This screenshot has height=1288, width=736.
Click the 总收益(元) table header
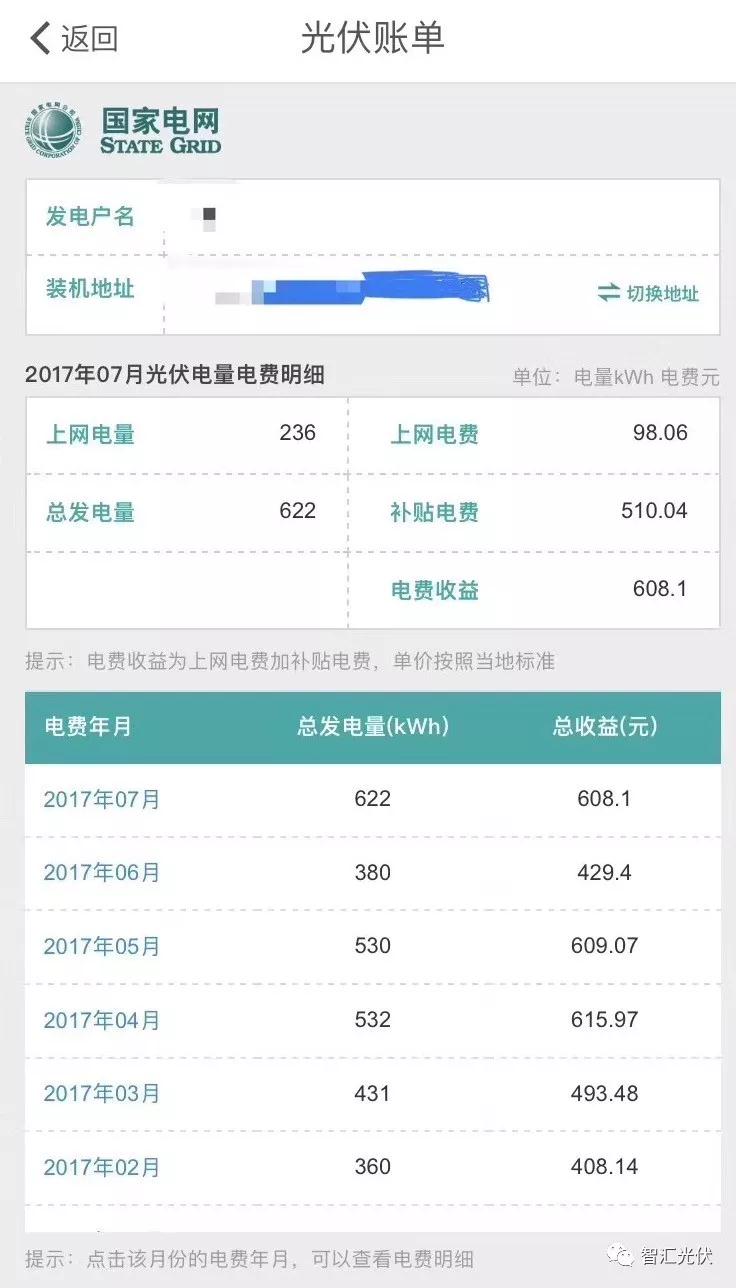(x=603, y=727)
